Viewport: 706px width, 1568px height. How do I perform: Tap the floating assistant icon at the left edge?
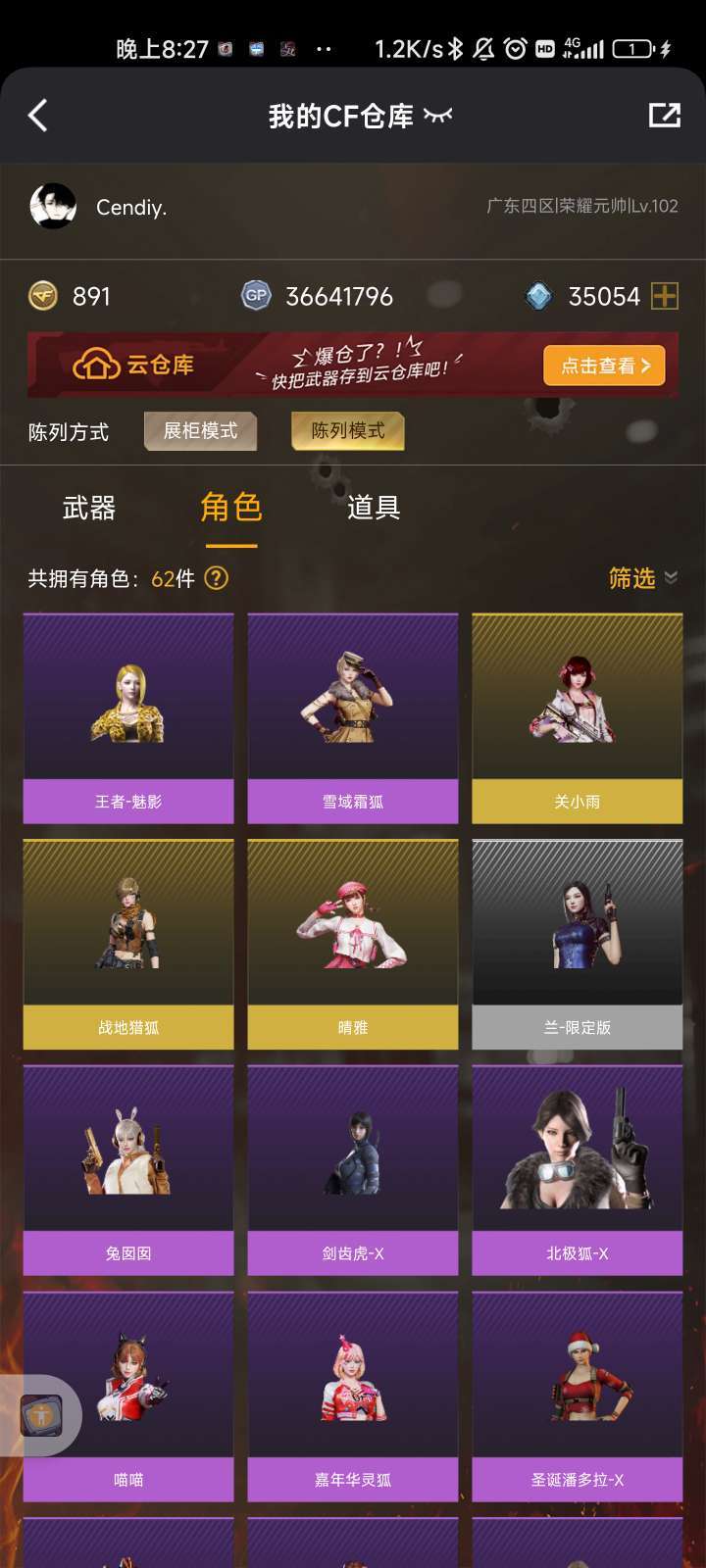(x=41, y=1415)
